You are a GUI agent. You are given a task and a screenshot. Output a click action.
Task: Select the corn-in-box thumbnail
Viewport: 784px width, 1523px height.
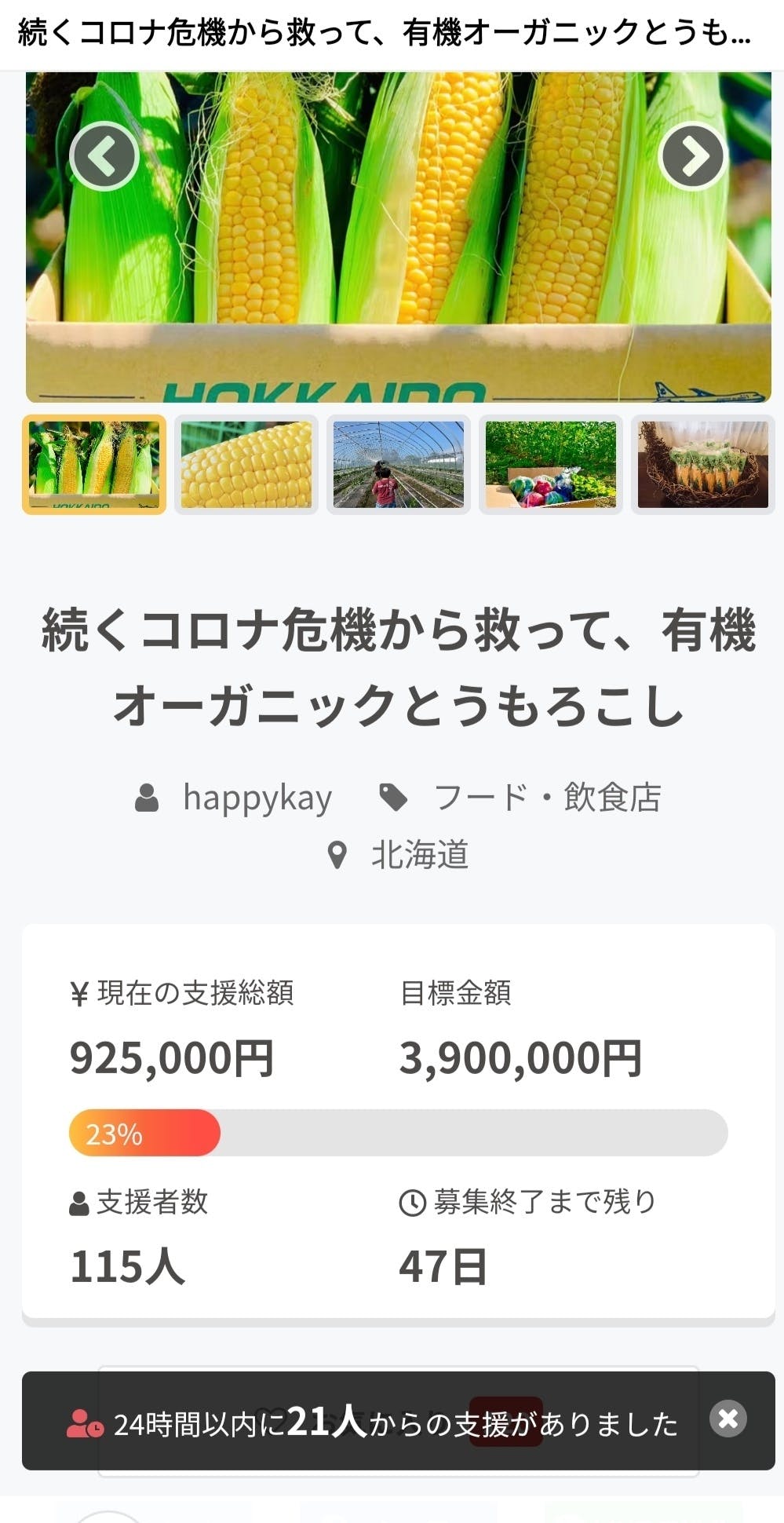point(94,465)
